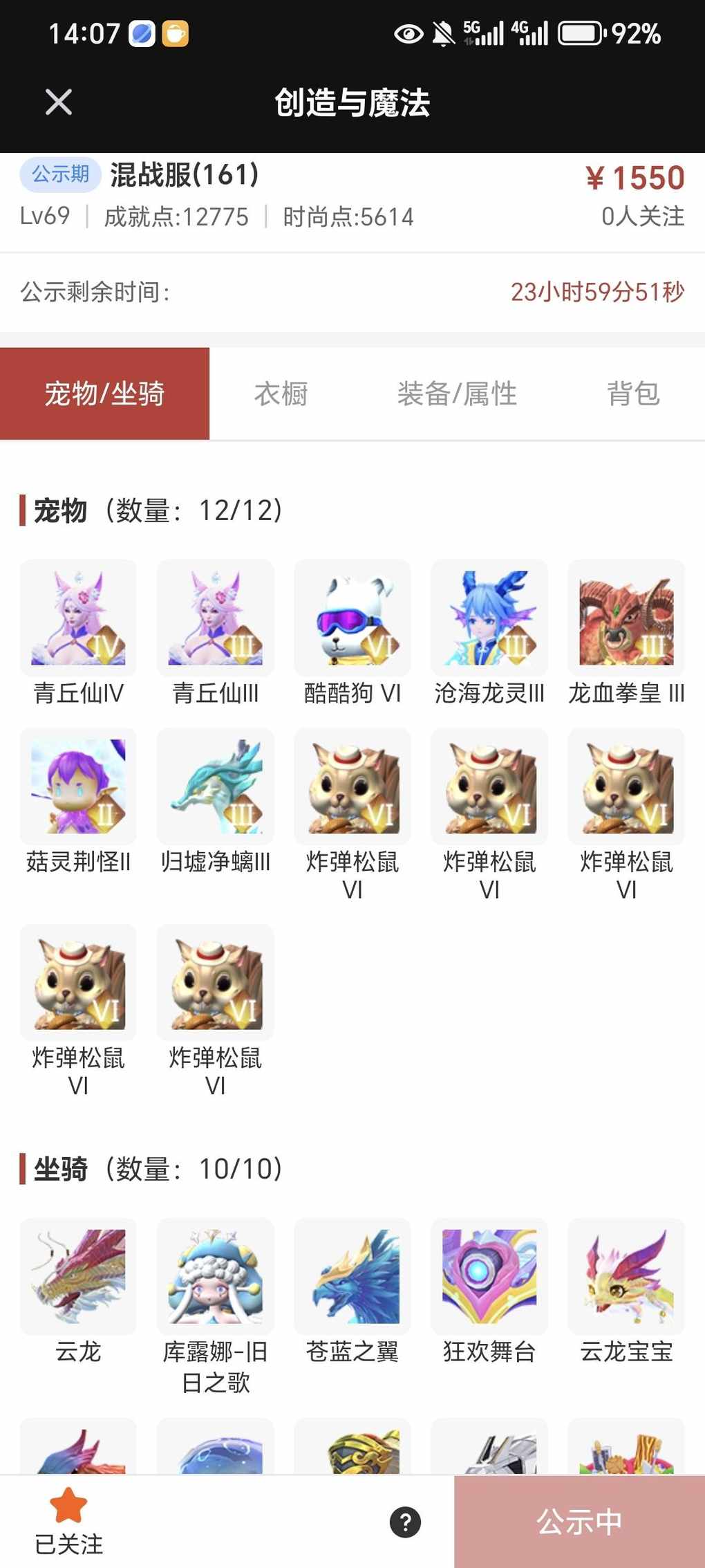
Task: View pet 菇灵荆怪II
Action: [x=78, y=786]
